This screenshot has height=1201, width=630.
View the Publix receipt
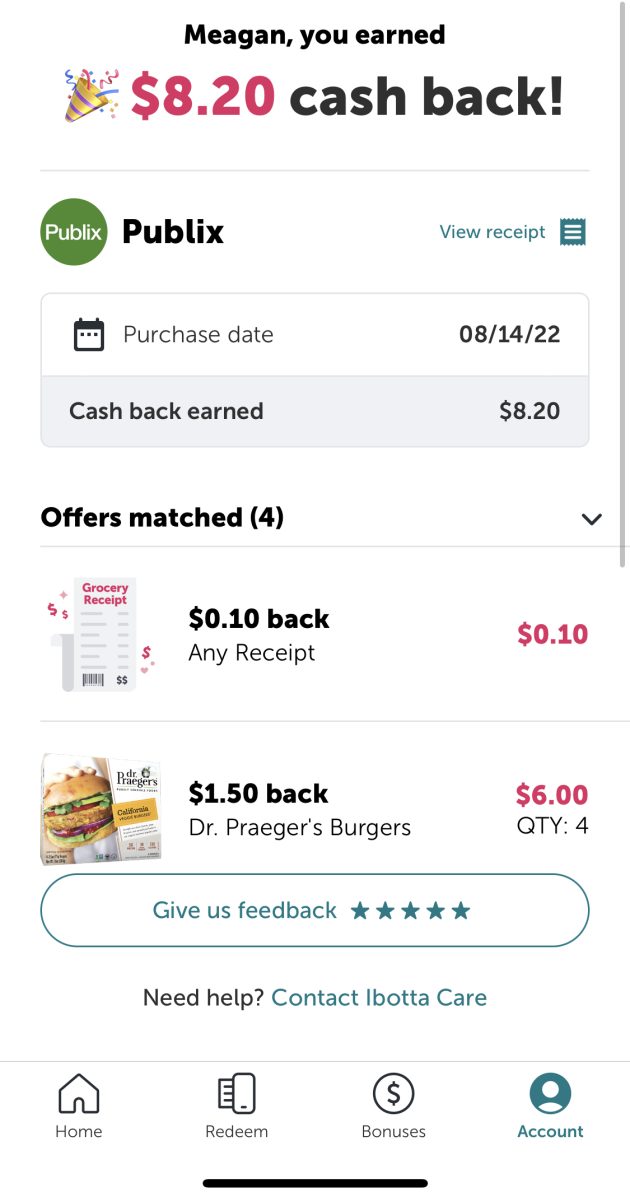(x=511, y=232)
